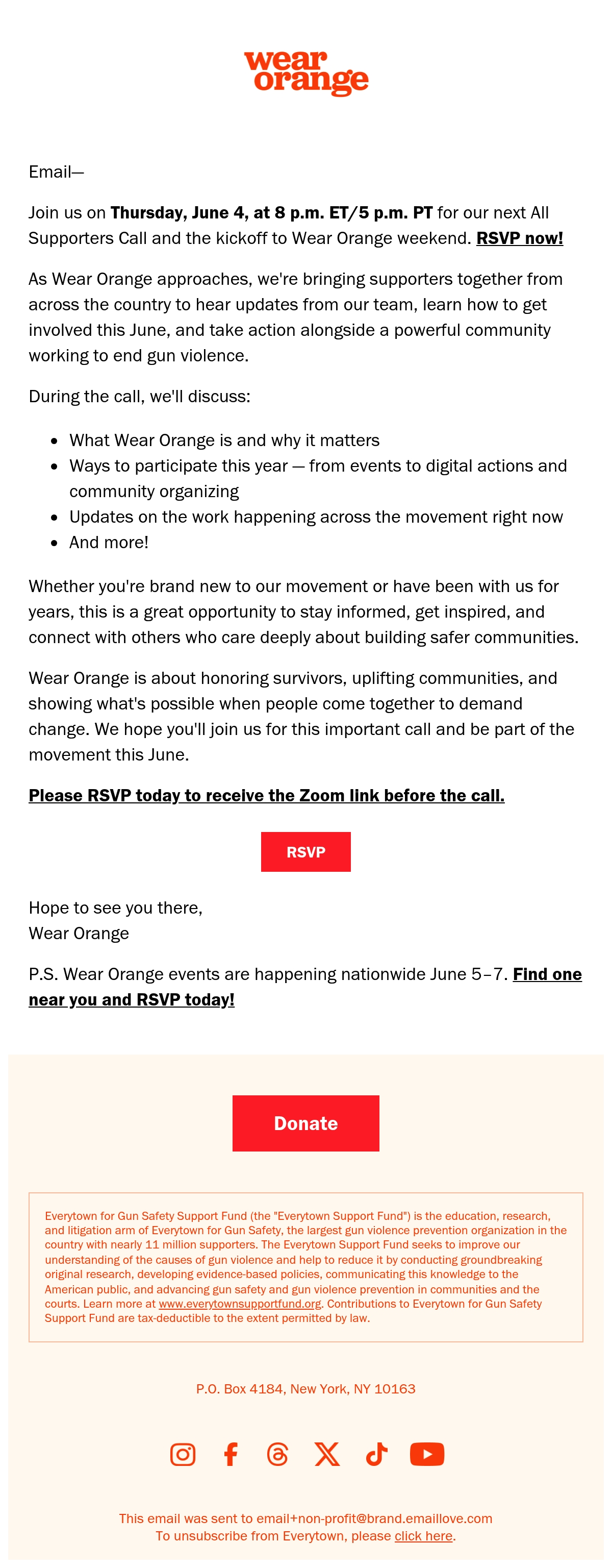This screenshot has height=1568, width=612.
Task: Open the TikTok icon
Action: [376, 1454]
